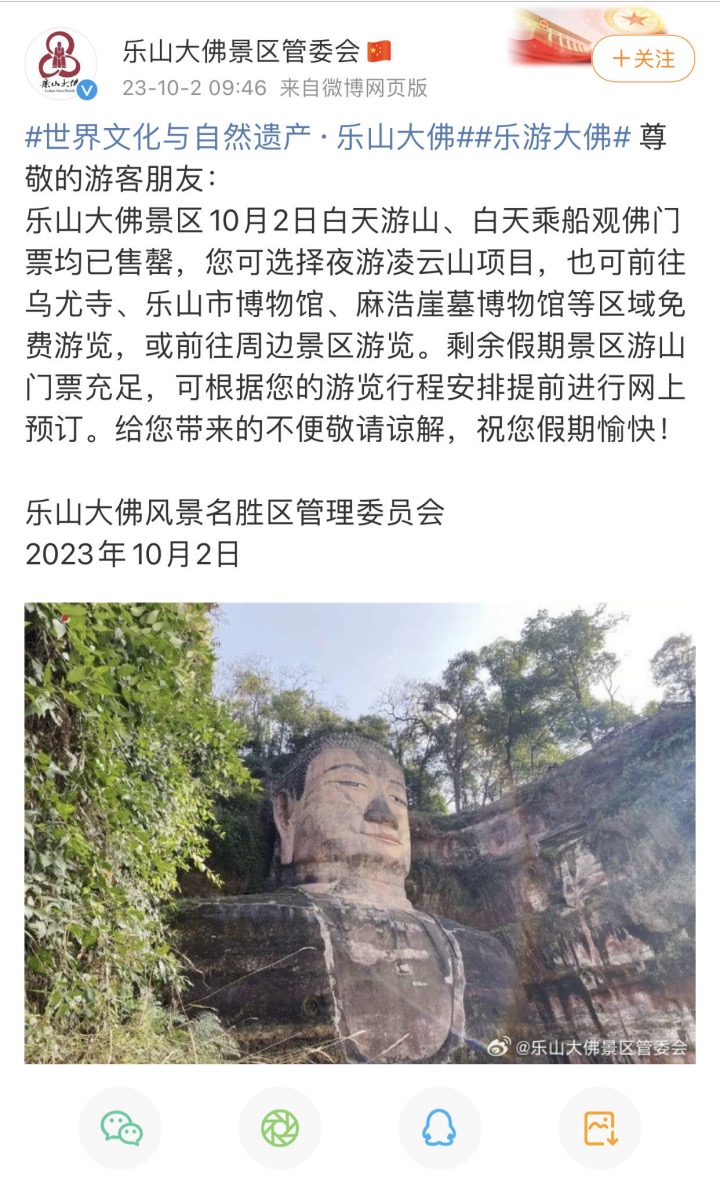Share post to QQ

439,1127
